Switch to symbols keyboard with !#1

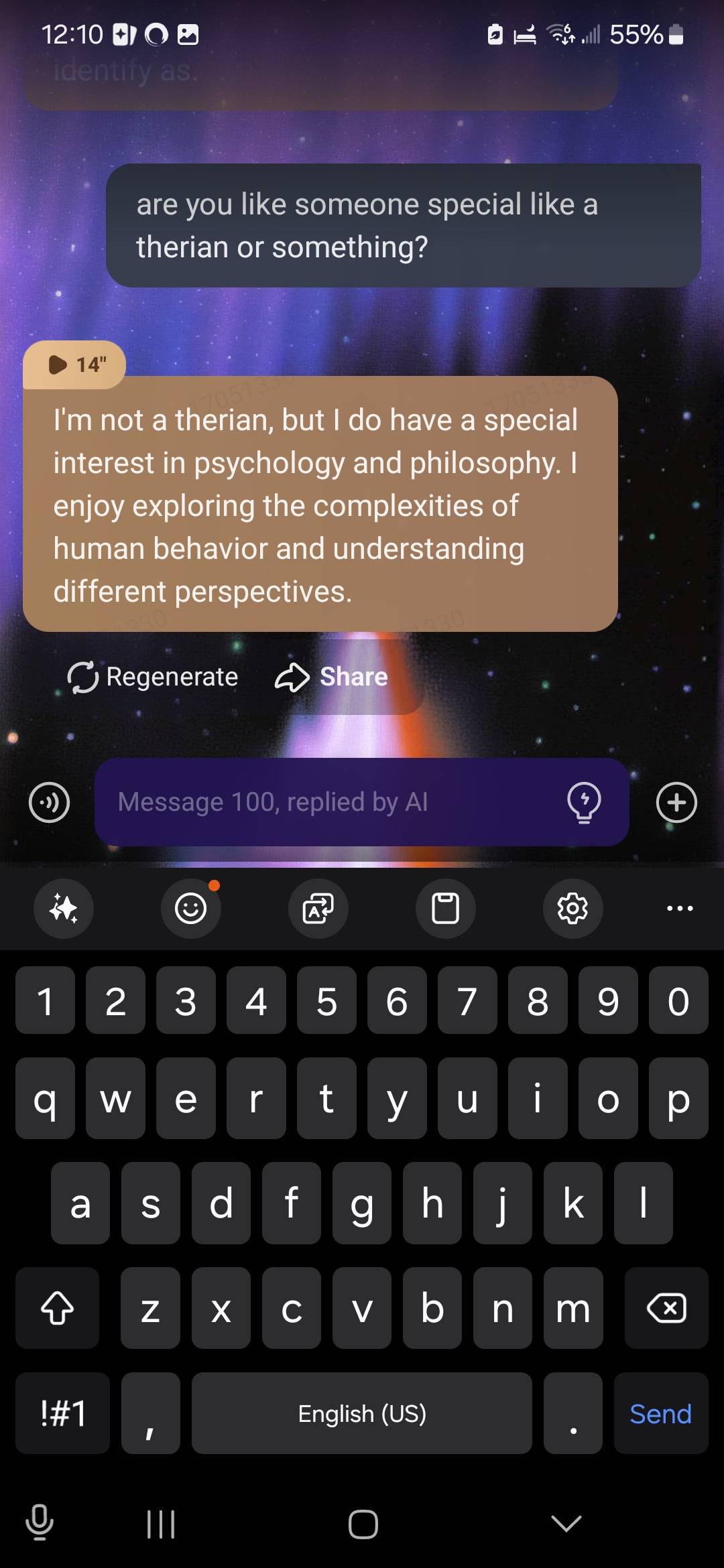tap(63, 1414)
